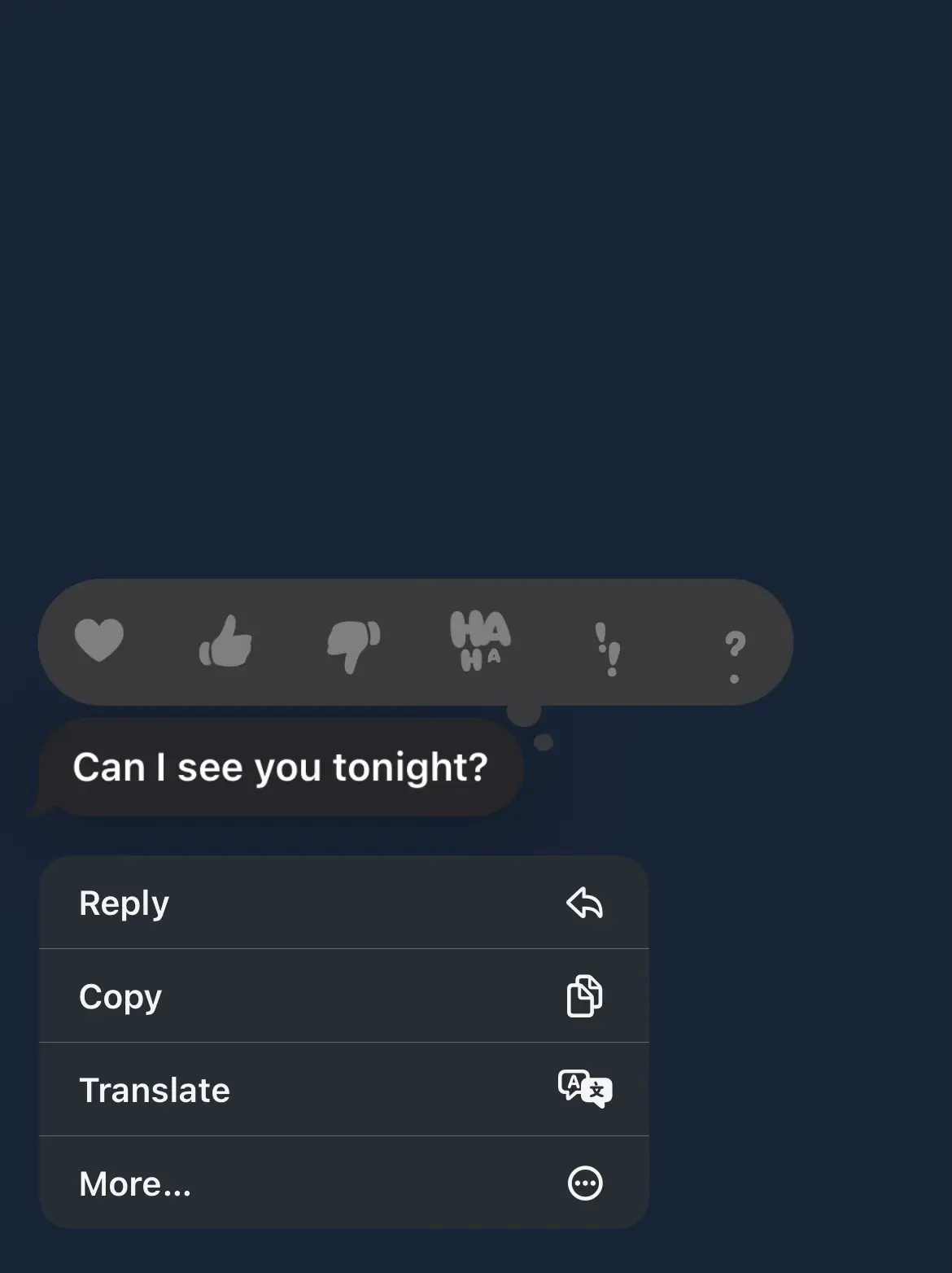React with the thumbs up tapback
The height and width of the screenshot is (1273, 952).
pyautogui.click(x=226, y=641)
